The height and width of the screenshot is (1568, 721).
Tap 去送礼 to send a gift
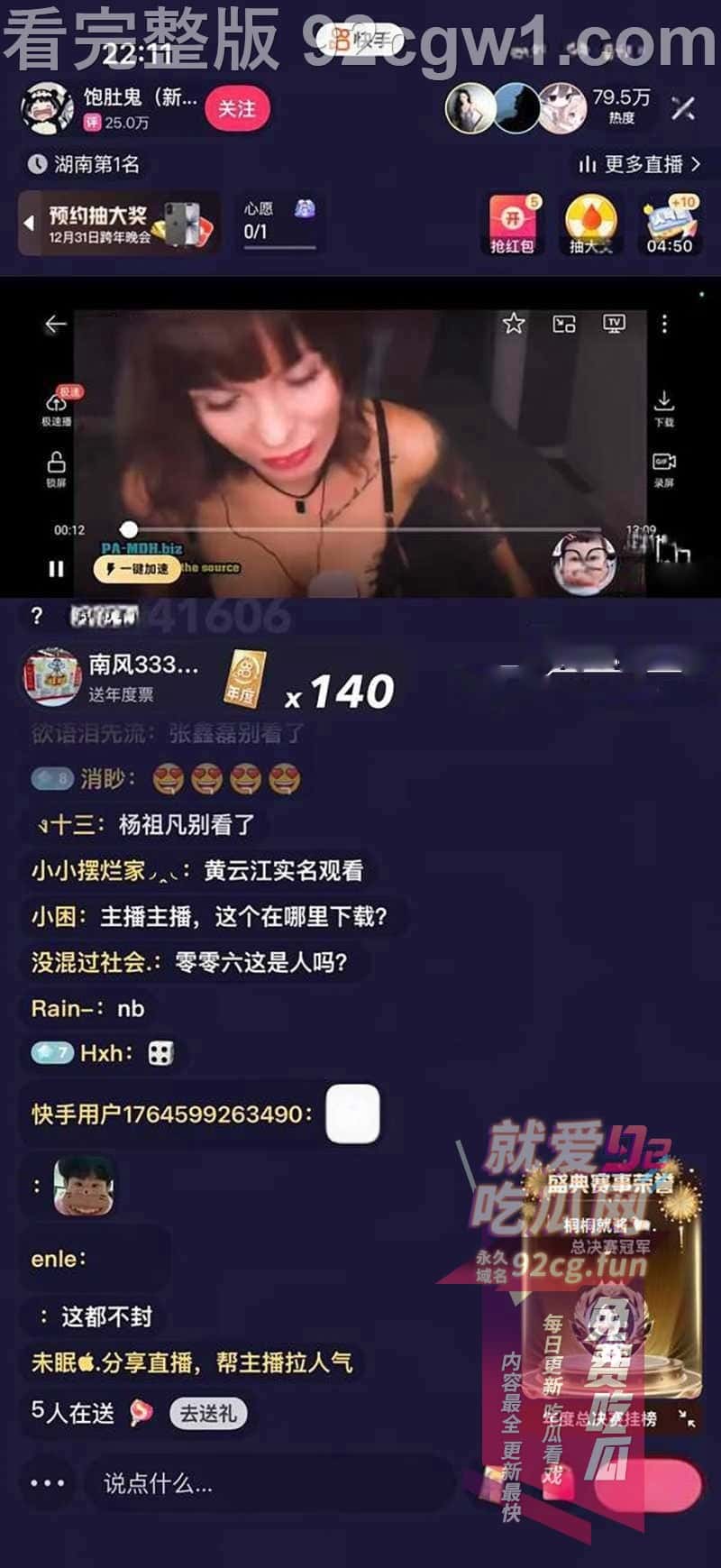pyautogui.click(x=207, y=1413)
